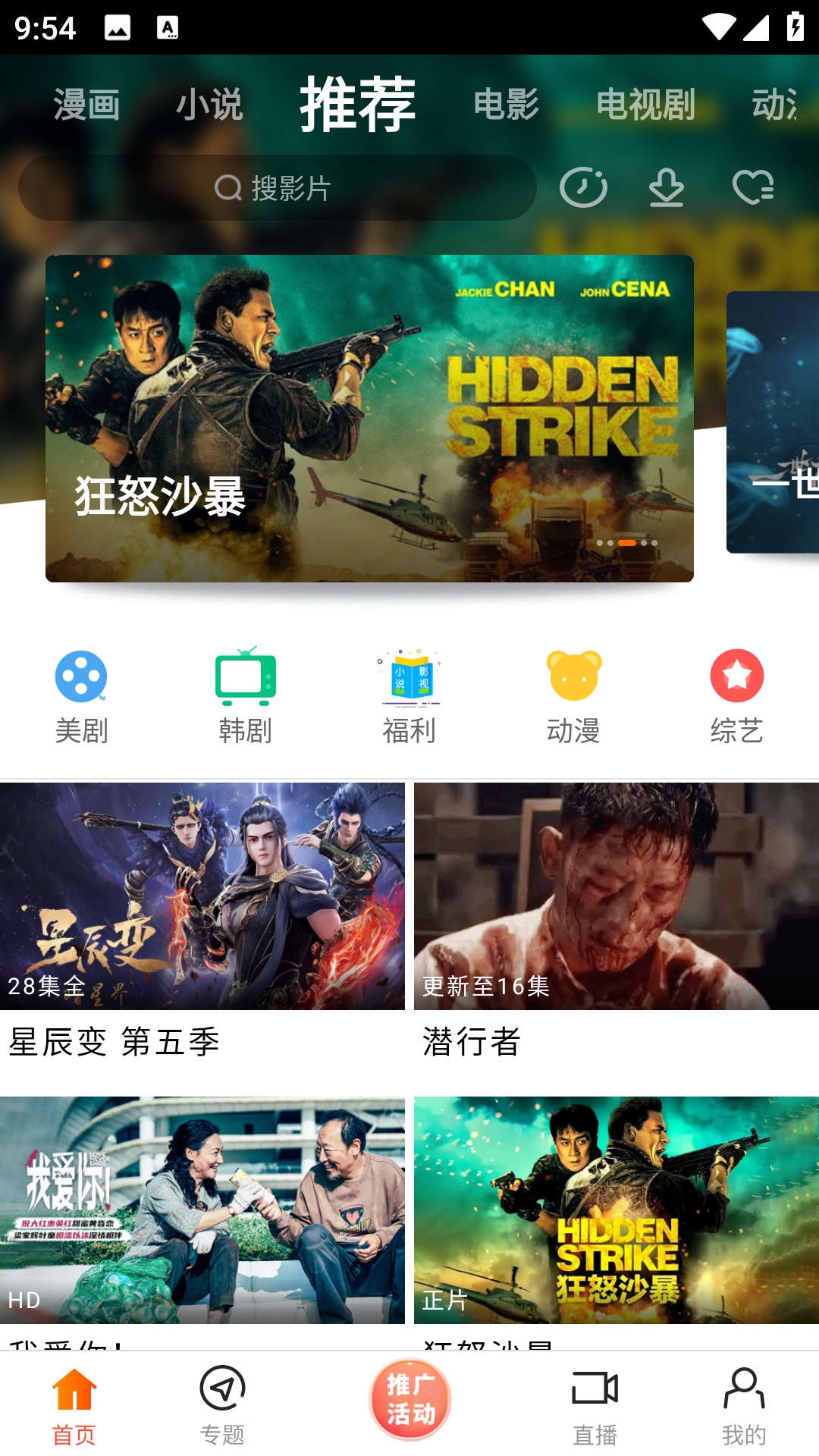Screen dimensions: 819x1456
Task: Open downloads via download arrow icon
Action: coord(667,187)
